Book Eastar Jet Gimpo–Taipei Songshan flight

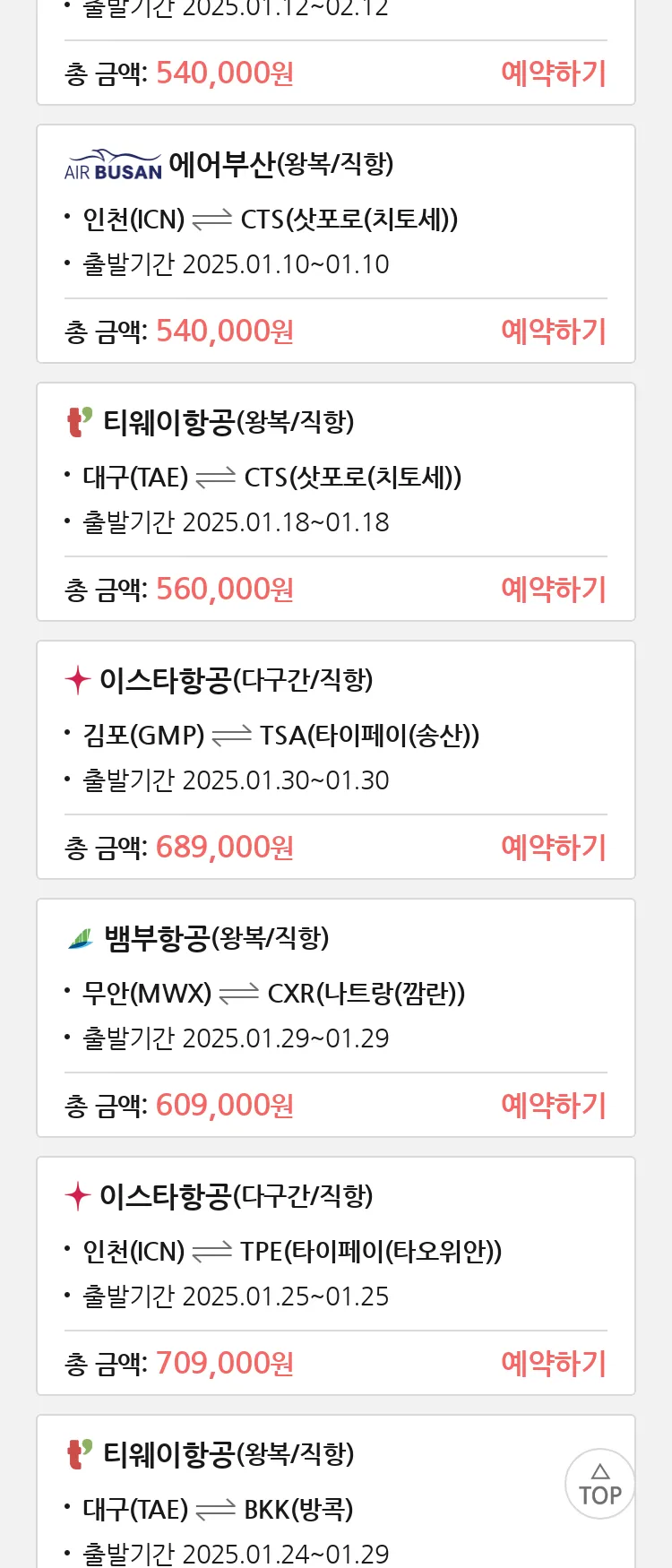(x=553, y=848)
